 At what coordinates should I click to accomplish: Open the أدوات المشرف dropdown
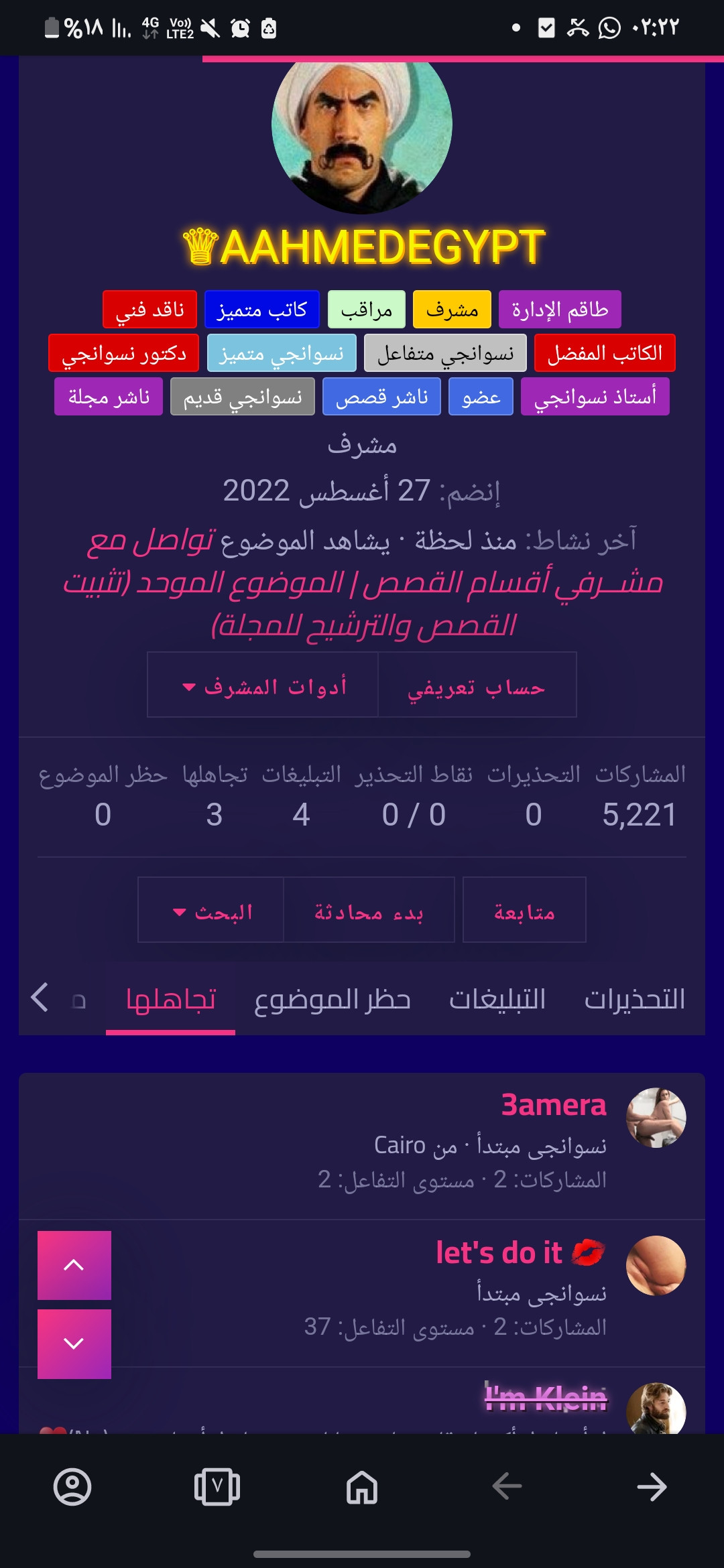(263, 685)
